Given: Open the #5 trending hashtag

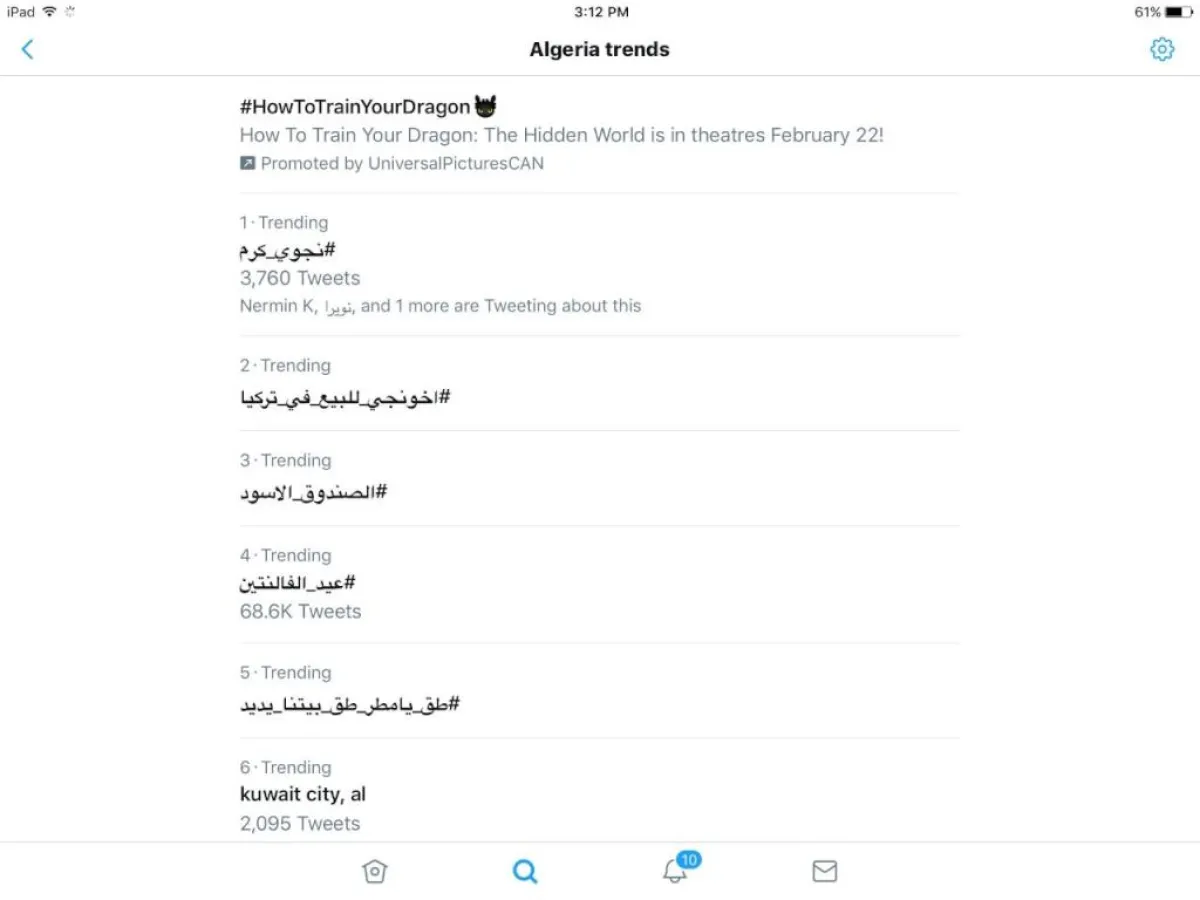Looking at the screenshot, I should [x=349, y=704].
